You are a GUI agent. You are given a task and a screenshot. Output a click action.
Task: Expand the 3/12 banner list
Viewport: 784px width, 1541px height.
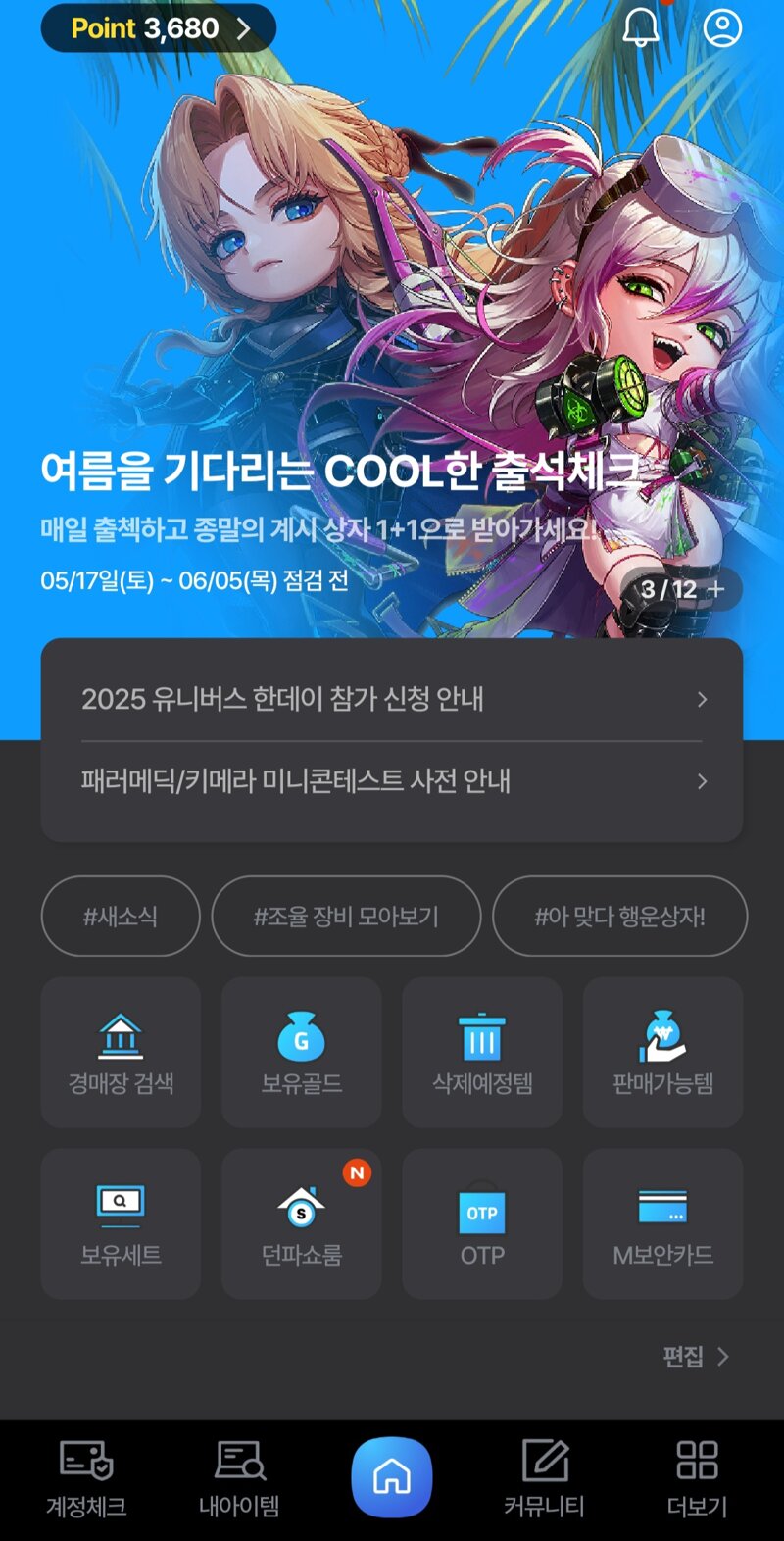click(x=681, y=589)
